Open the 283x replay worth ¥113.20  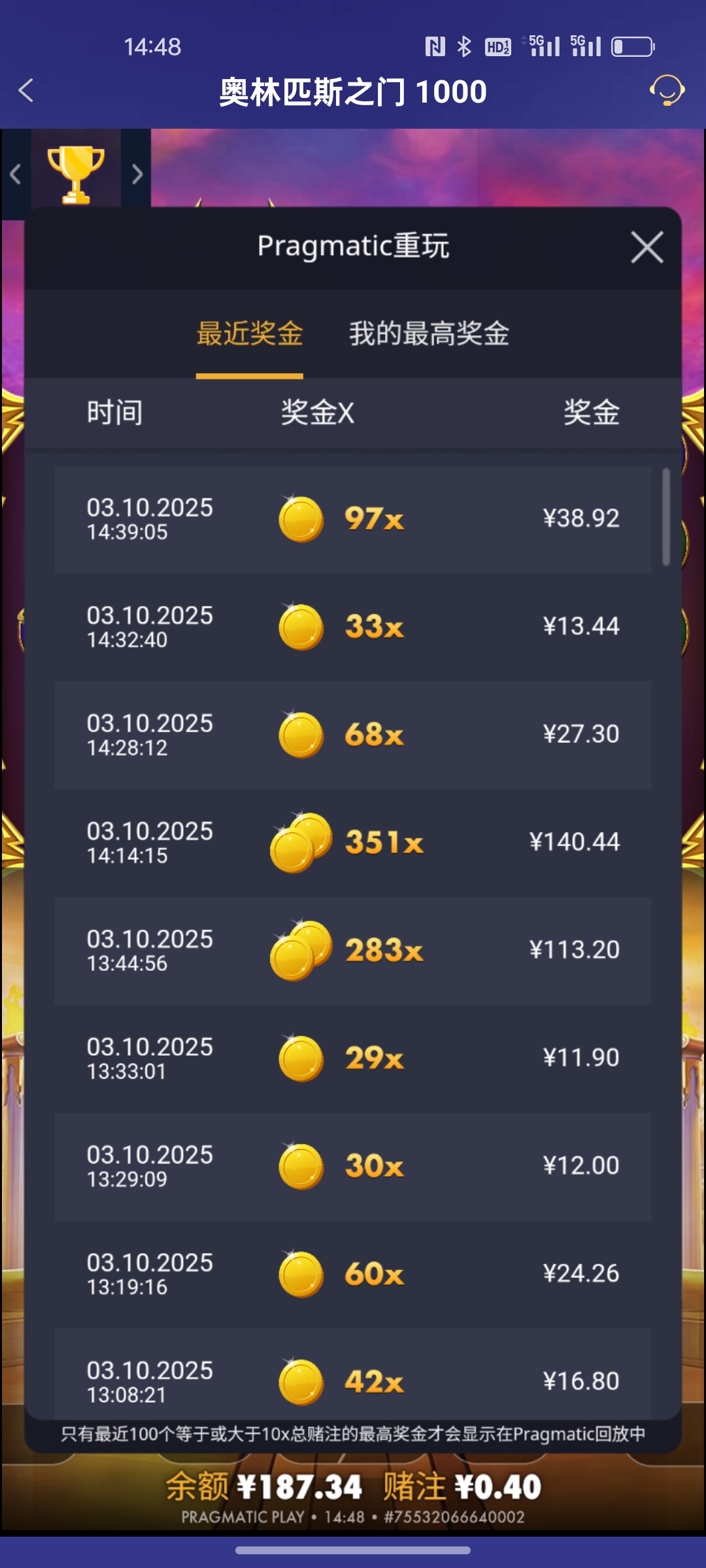tap(353, 951)
